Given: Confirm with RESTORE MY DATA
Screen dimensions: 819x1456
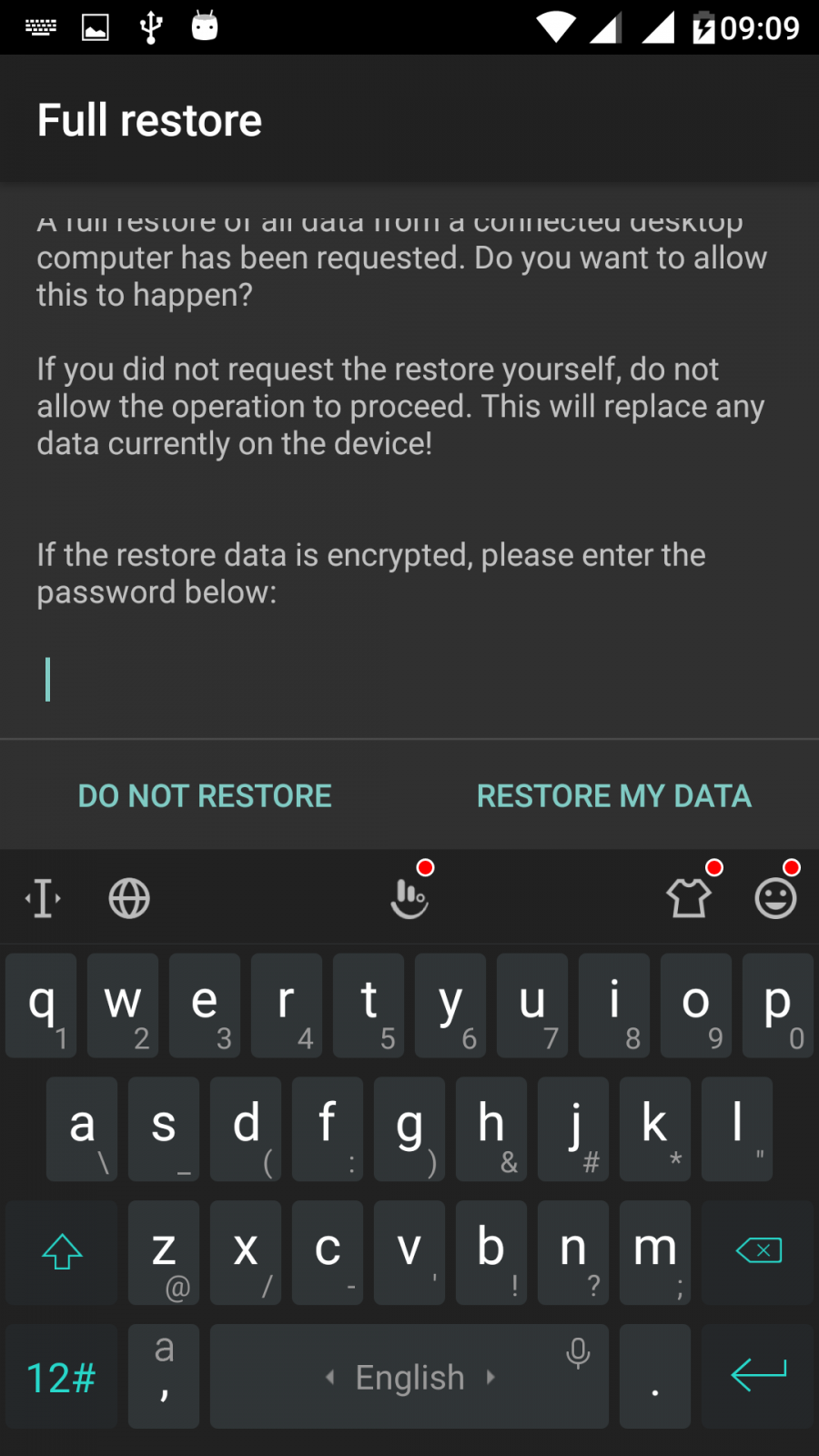Looking at the screenshot, I should click(x=614, y=796).
